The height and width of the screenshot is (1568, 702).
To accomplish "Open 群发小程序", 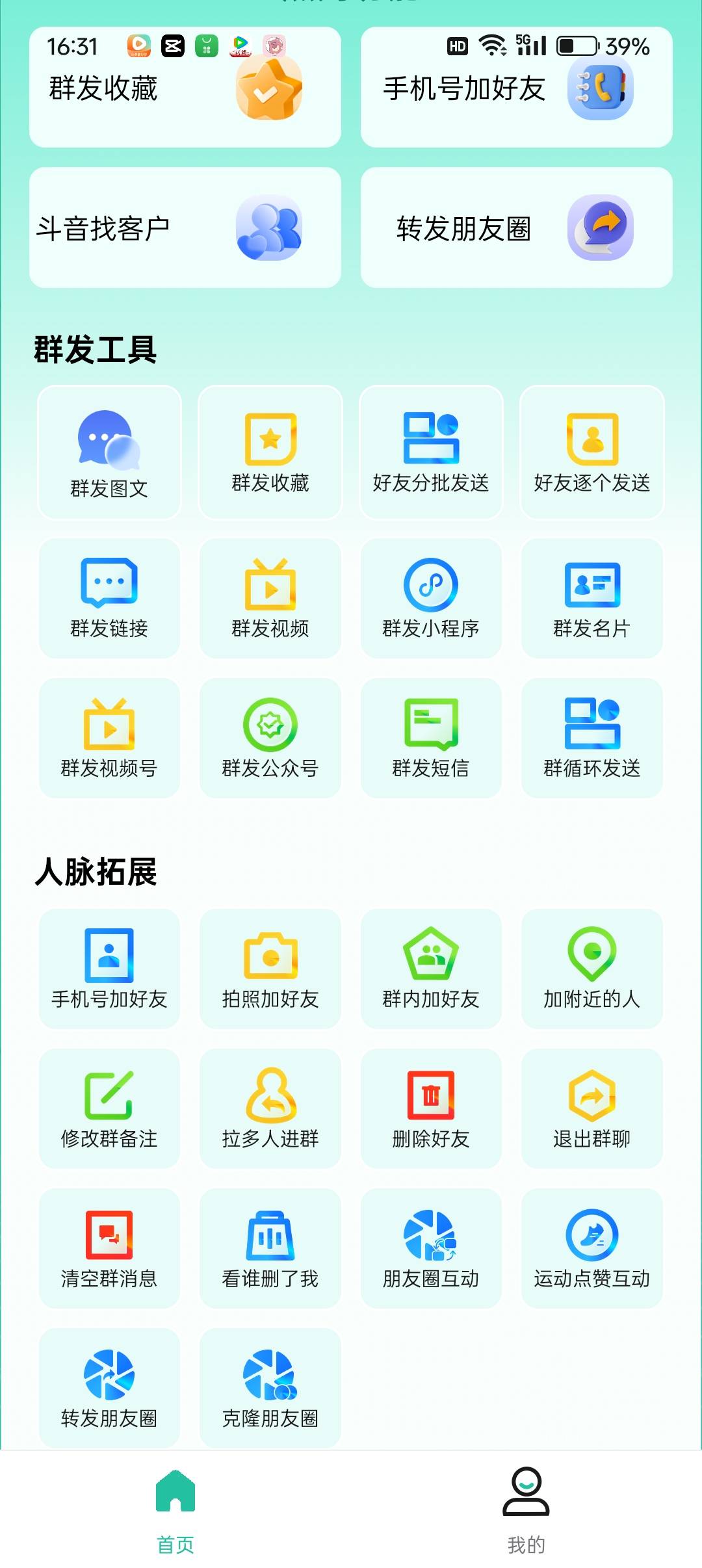I will click(x=431, y=598).
